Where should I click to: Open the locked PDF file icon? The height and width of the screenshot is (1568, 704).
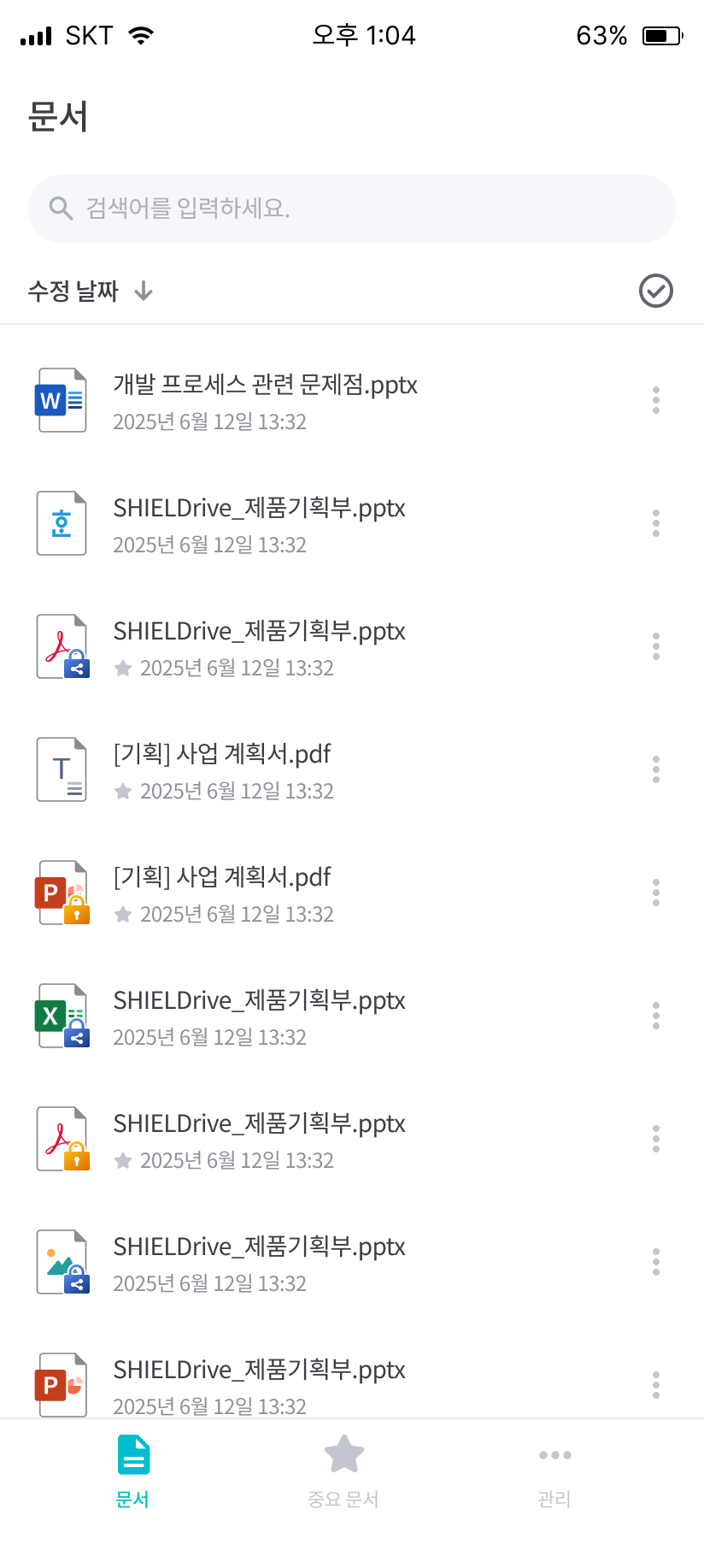point(62,1138)
